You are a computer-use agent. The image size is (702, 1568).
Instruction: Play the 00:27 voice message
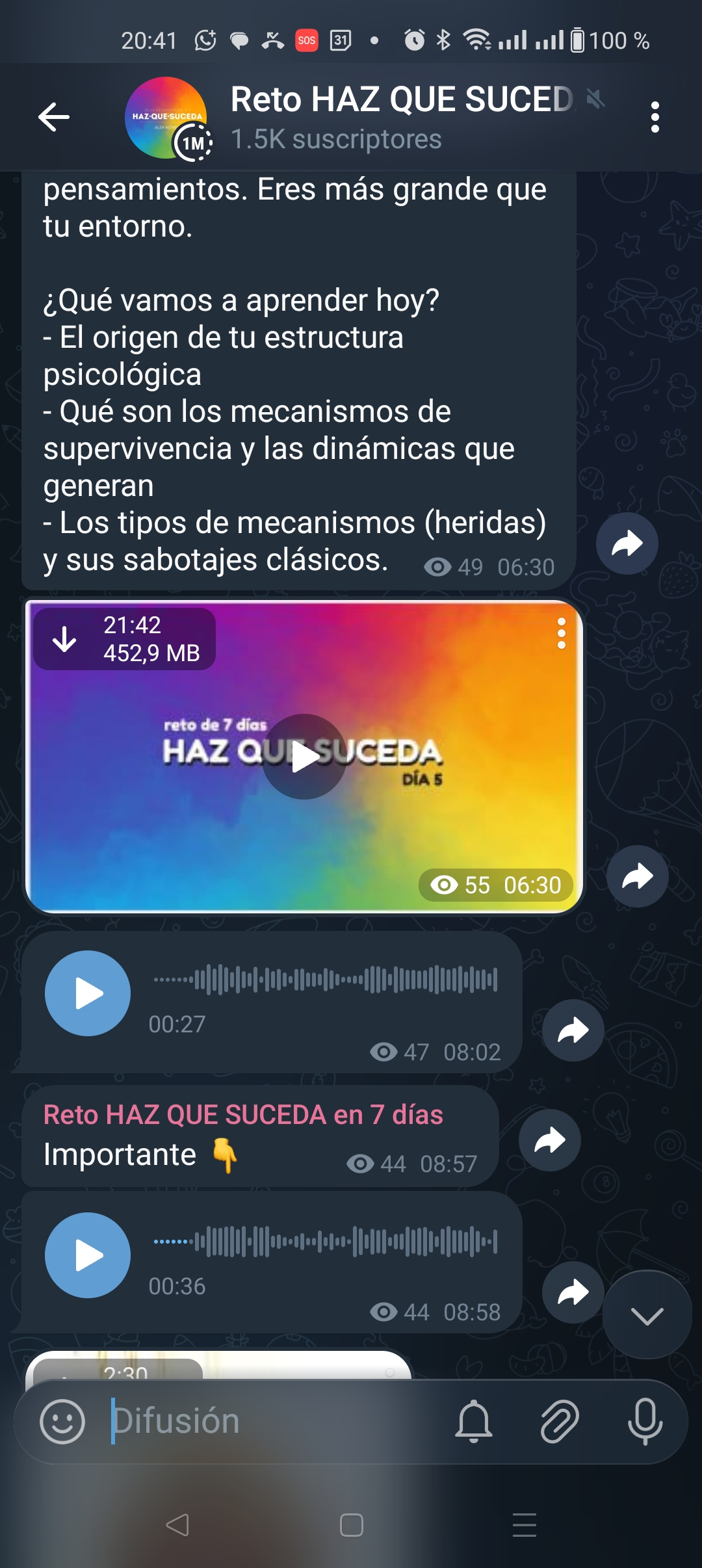click(x=88, y=993)
